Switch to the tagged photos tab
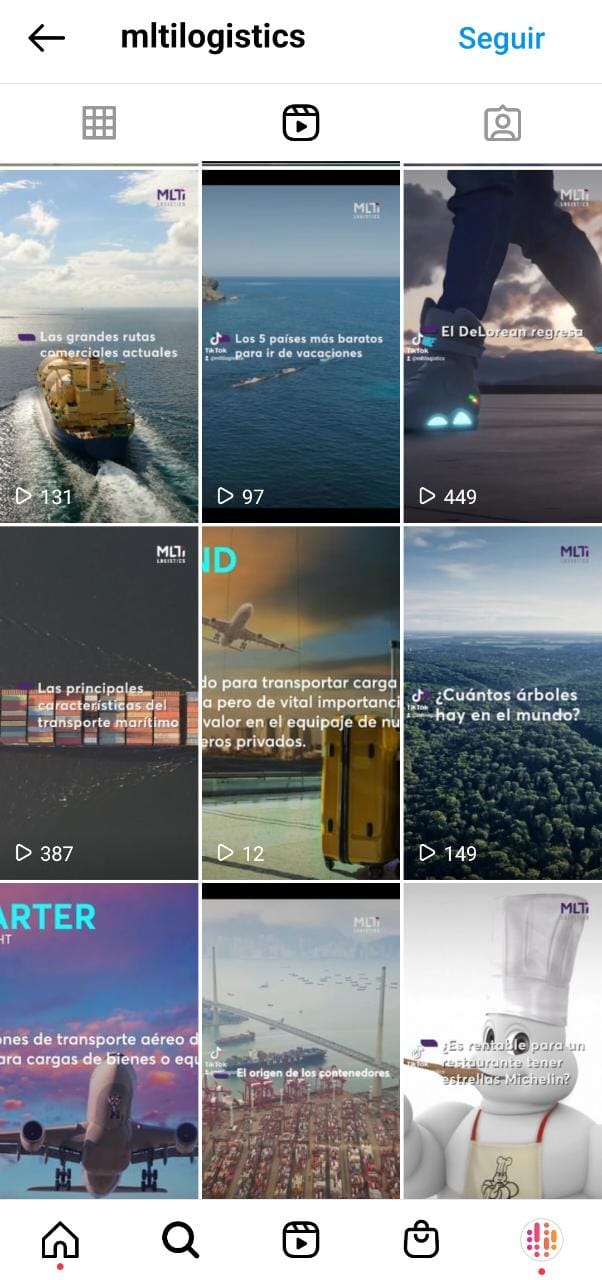The image size is (602, 1280). coord(502,123)
